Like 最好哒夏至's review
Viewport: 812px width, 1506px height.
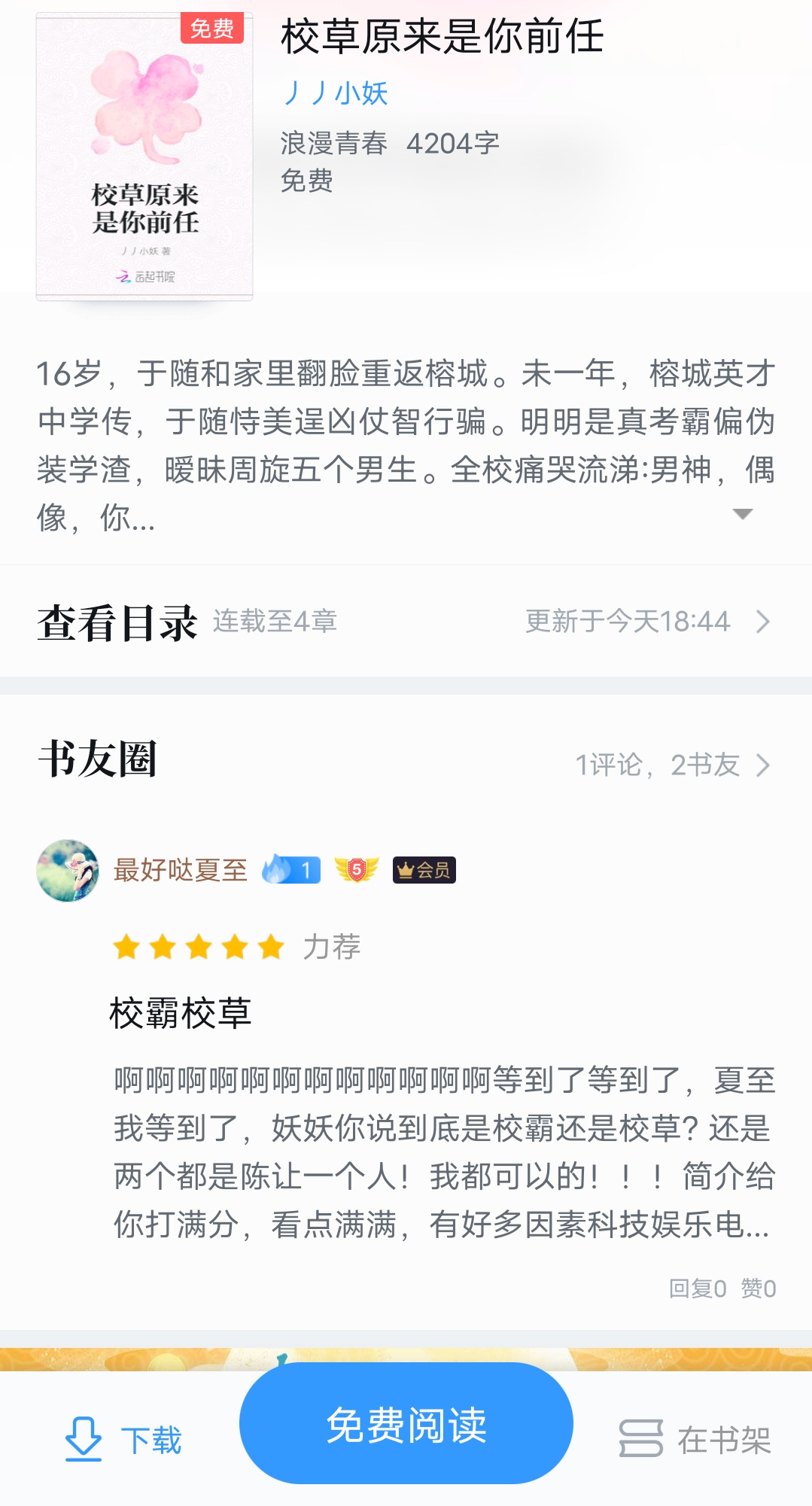[758, 1288]
